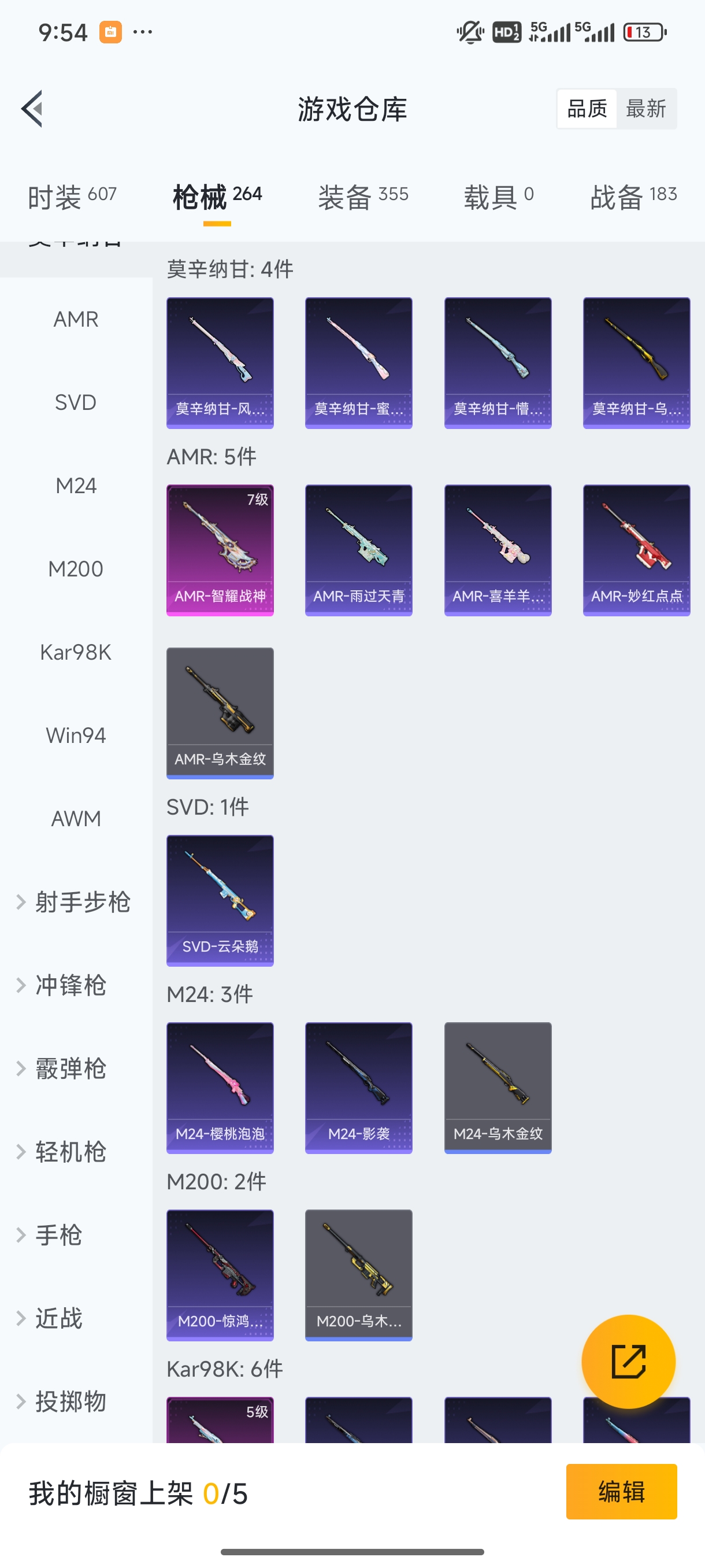The image size is (705, 1568).
Task: Select the M200-乌木 weapon card
Action: pyautogui.click(x=358, y=1277)
